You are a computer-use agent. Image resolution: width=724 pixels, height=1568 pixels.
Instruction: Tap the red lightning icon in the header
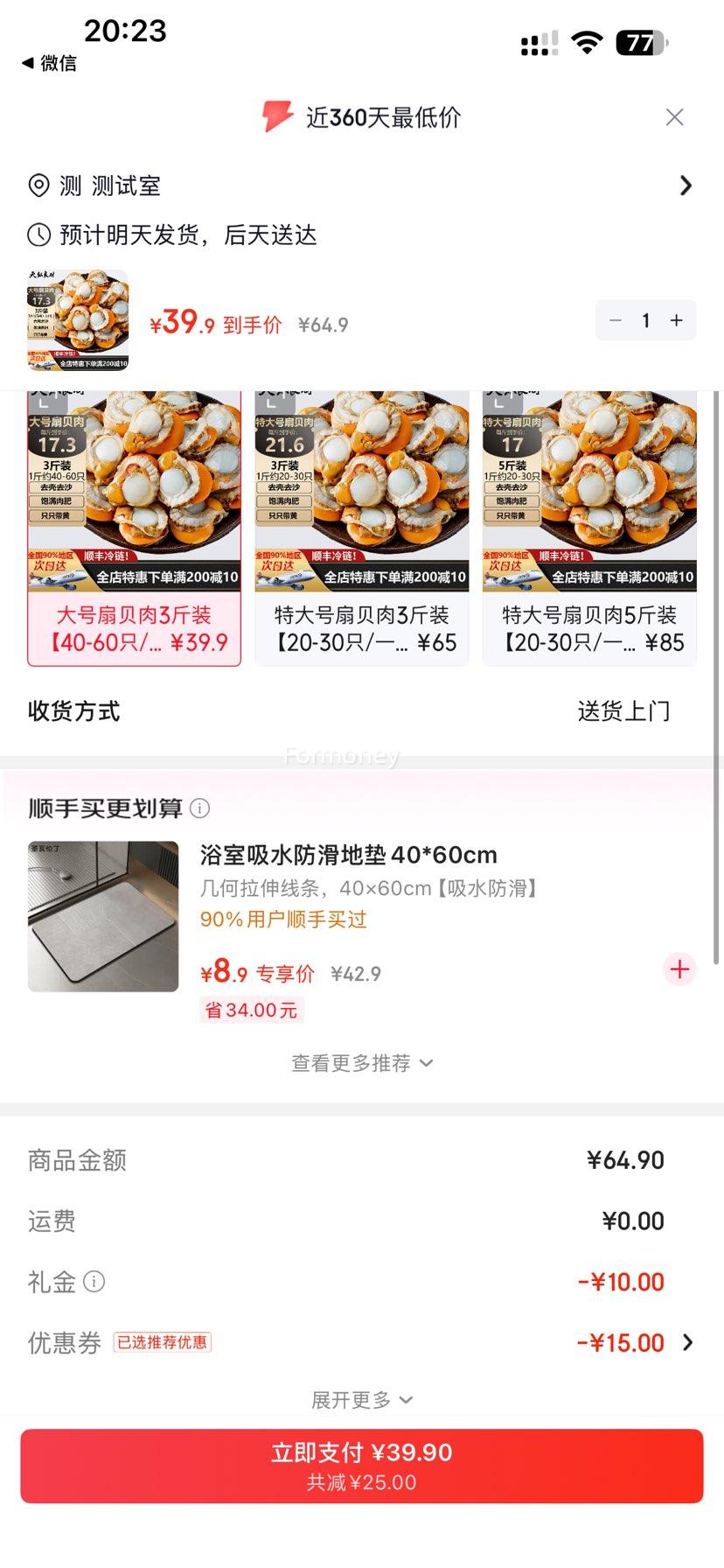(275, 117)
